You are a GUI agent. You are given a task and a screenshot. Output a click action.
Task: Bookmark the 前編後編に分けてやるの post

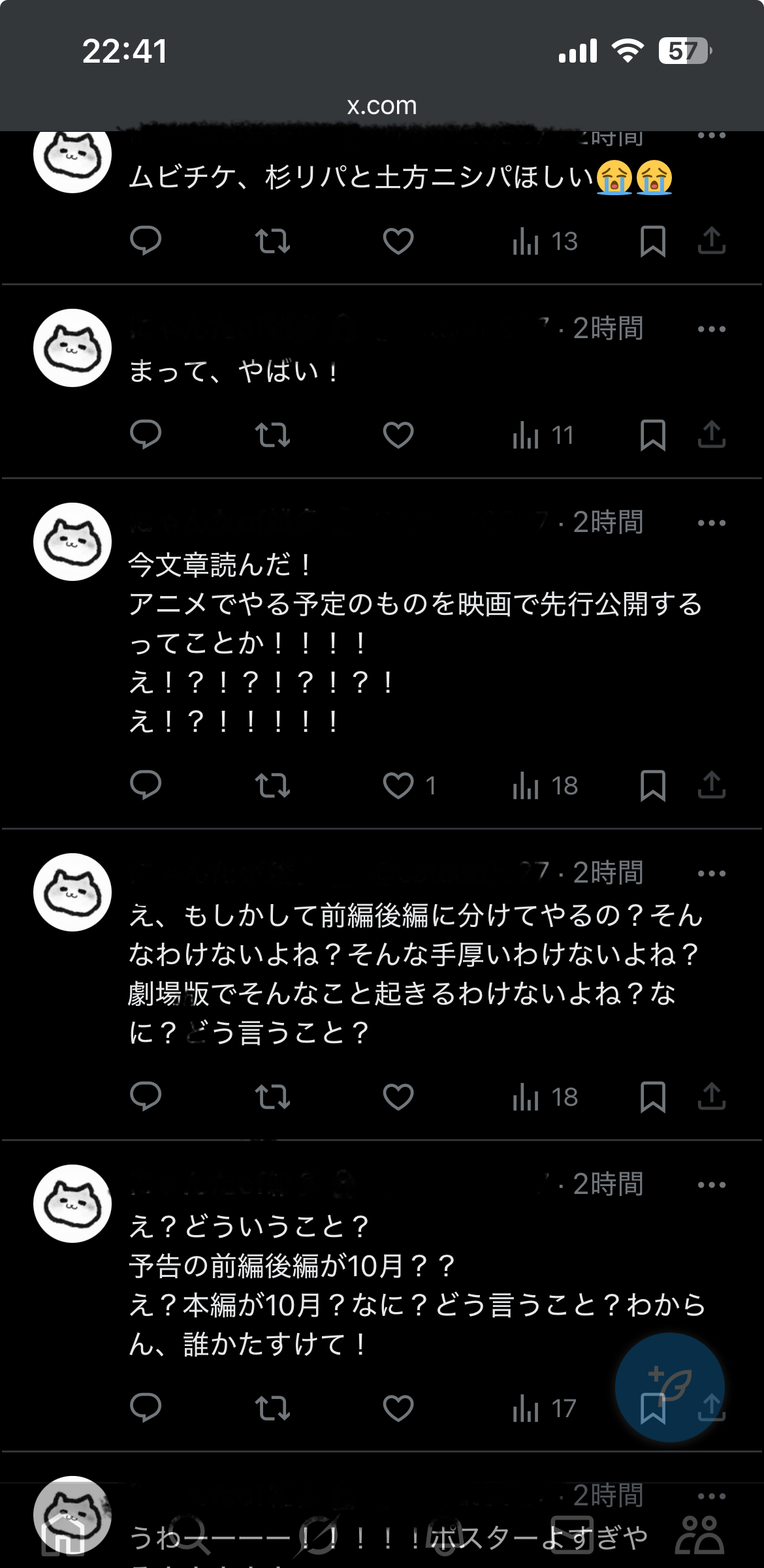click(652, 1097)
